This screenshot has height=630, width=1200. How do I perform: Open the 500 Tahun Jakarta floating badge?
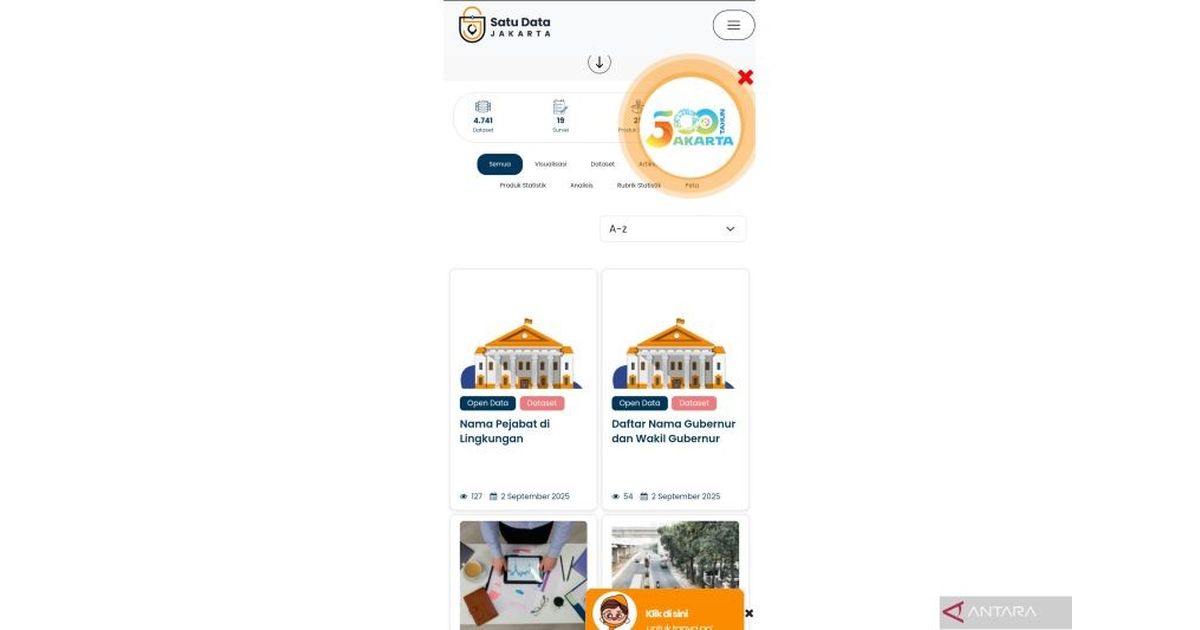(x=689, y=127)
